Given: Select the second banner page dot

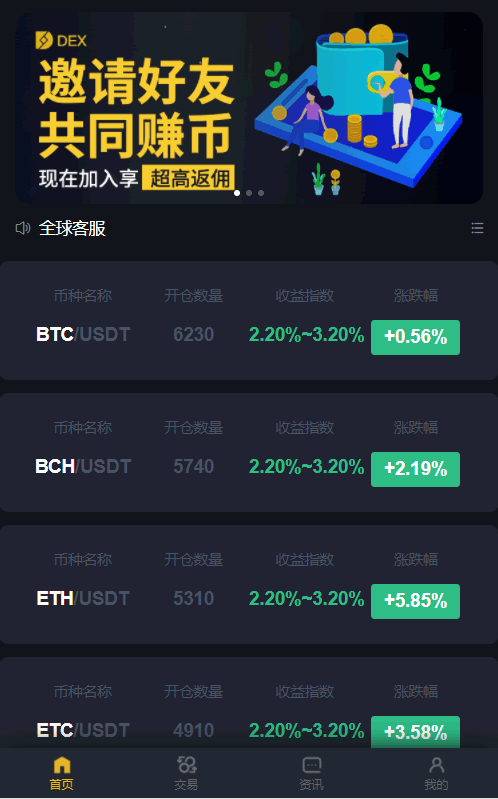Looking at the screenshot, I should [249, 193].
